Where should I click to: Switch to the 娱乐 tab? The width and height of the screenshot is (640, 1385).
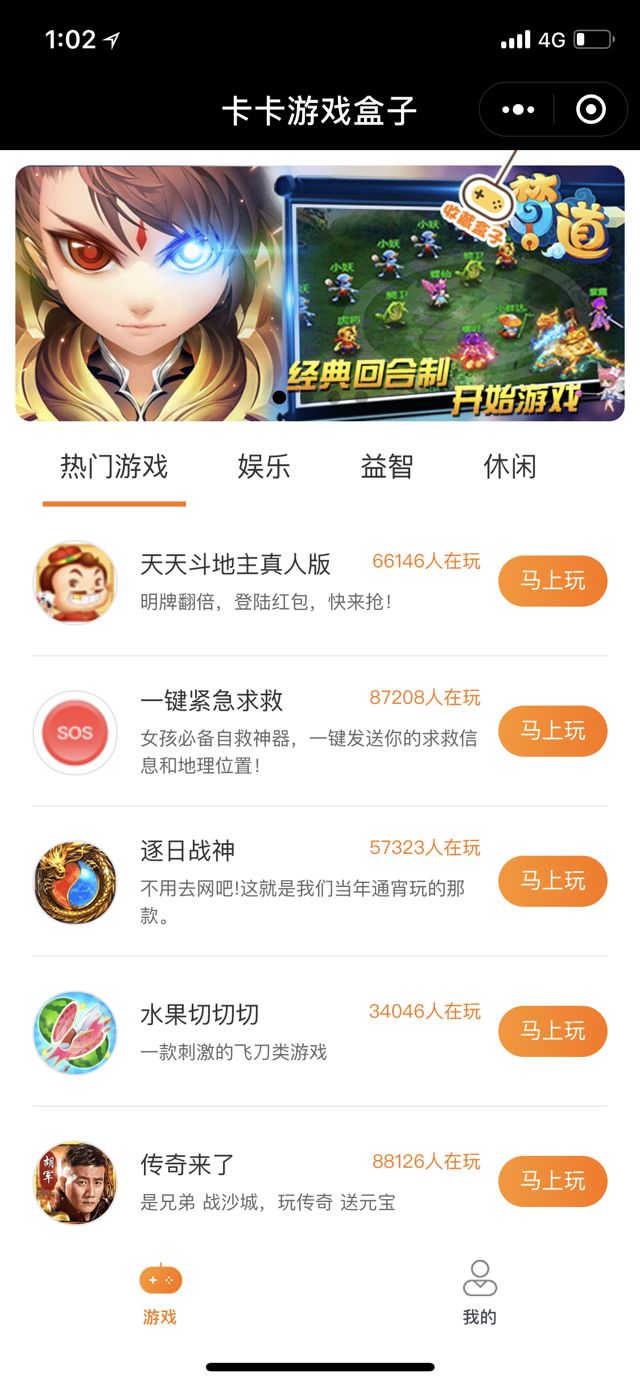pyautogui.click(x=264, y=467)
